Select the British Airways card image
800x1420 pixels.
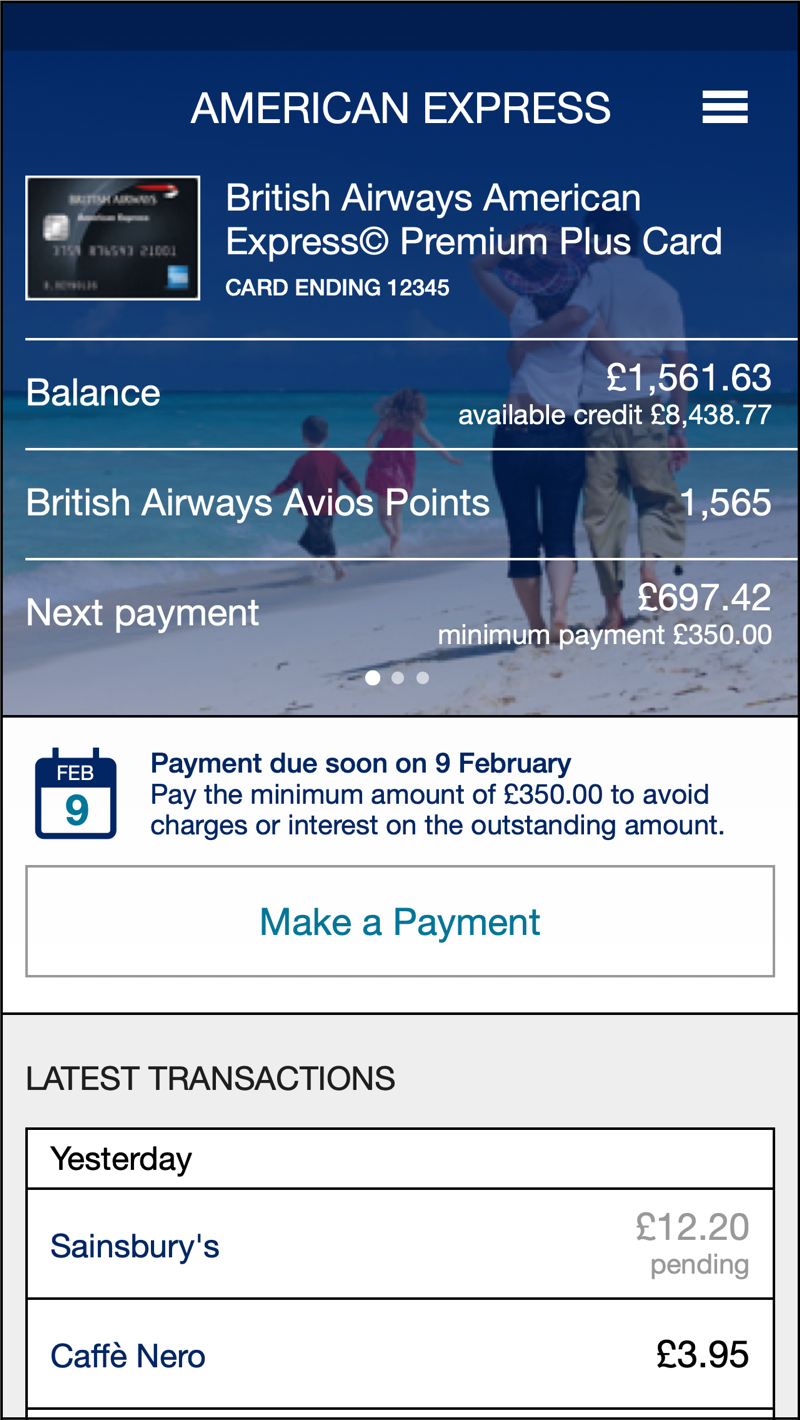point(112,238)
